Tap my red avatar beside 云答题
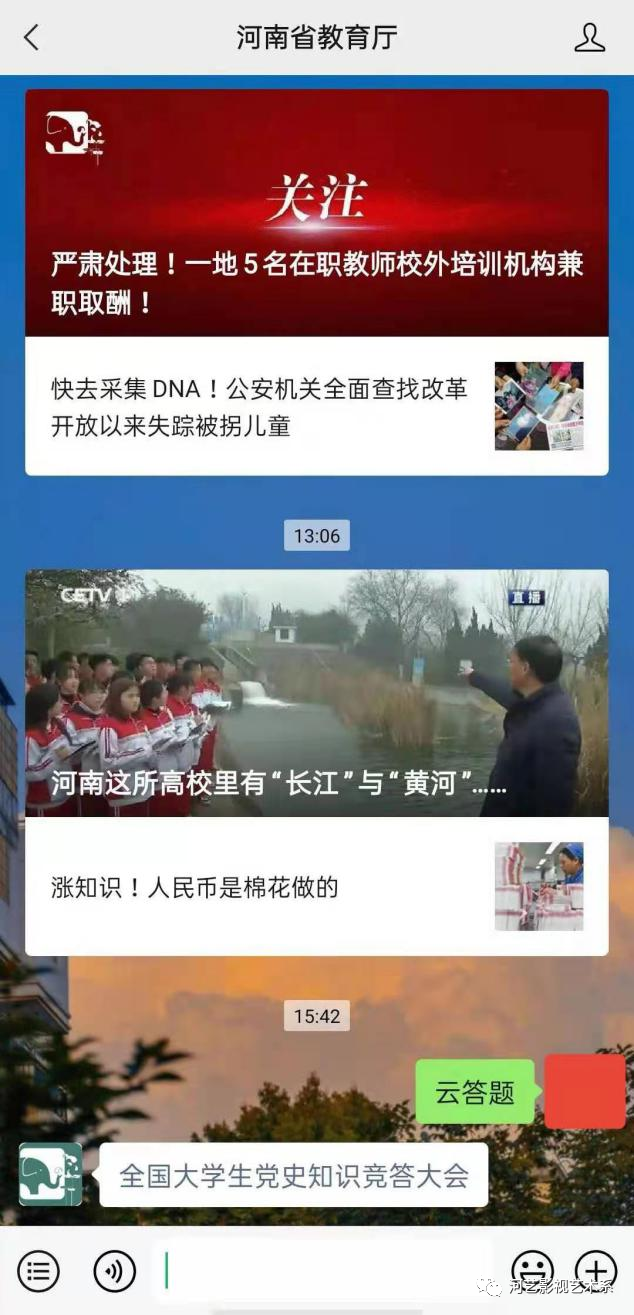 pyautogui.click(x=584, y=1092)
